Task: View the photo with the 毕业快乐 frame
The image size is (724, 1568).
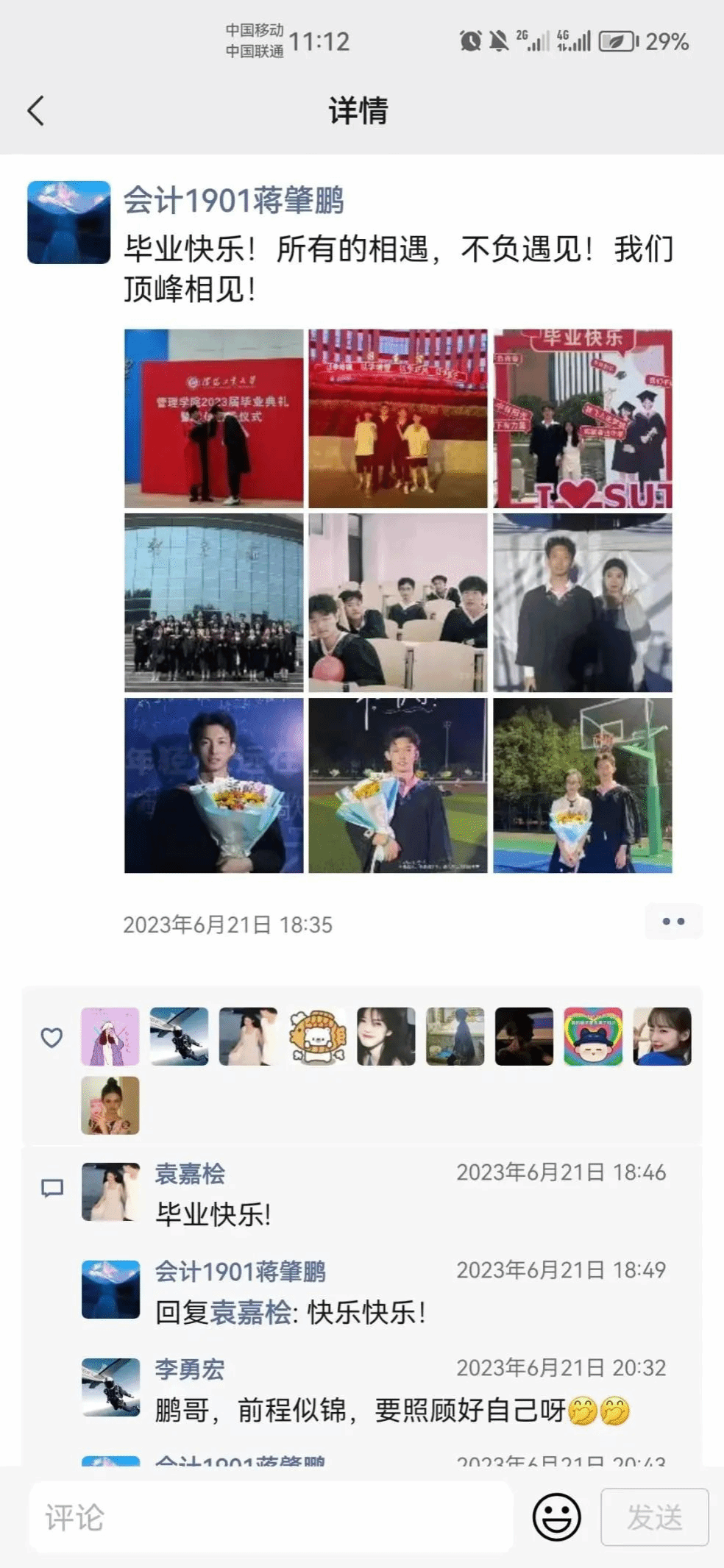Action: coord(583,418)
